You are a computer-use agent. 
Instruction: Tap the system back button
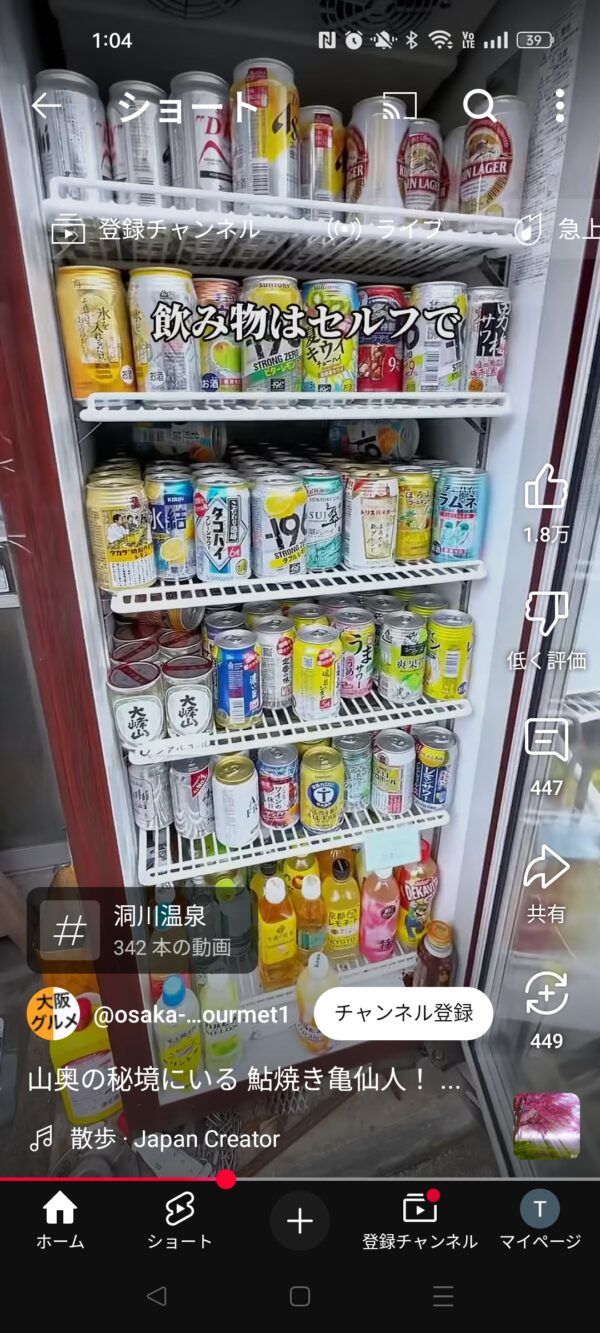click(156, 1297)
